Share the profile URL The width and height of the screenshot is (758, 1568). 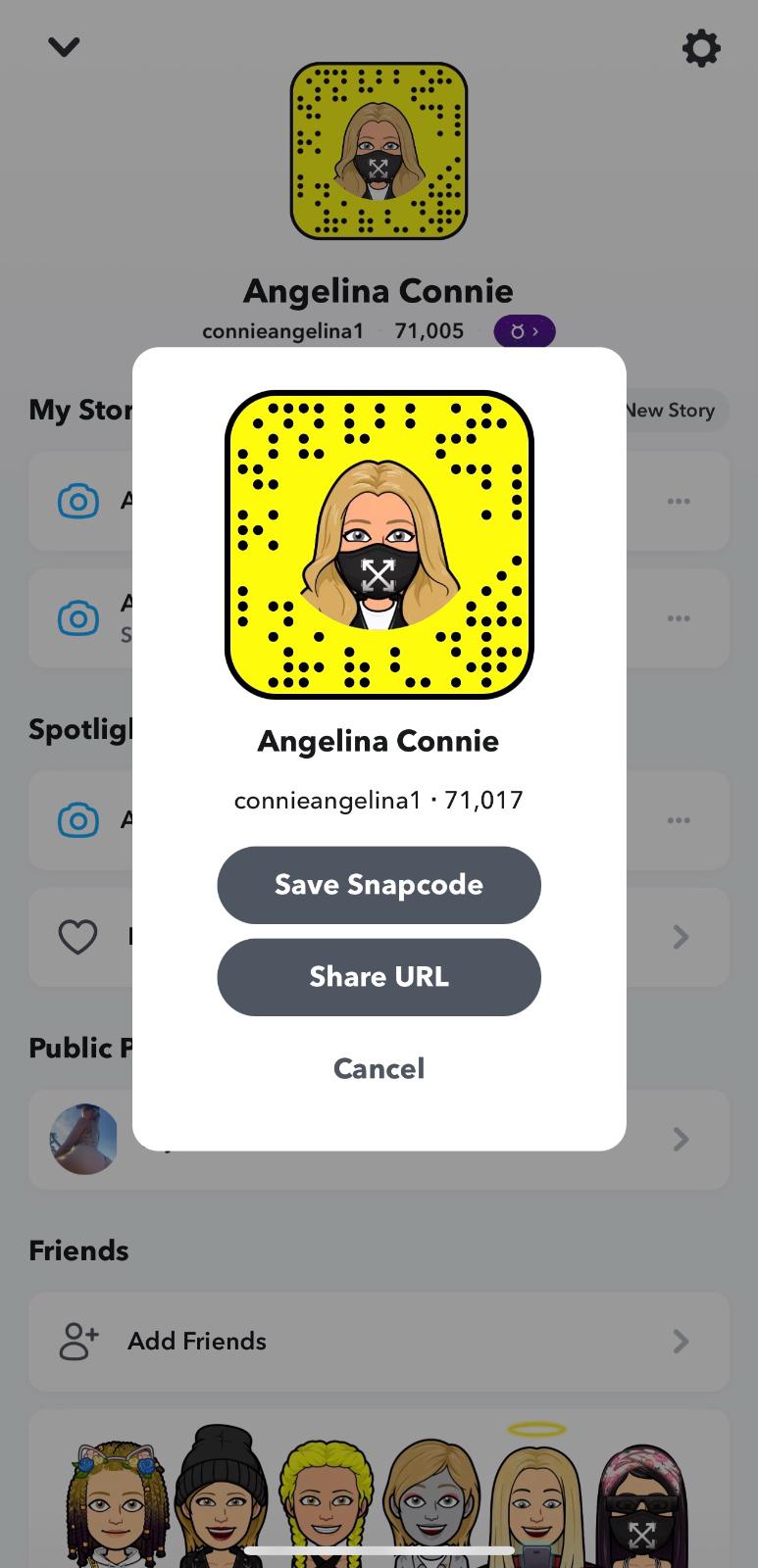click(x=379, y=977)
